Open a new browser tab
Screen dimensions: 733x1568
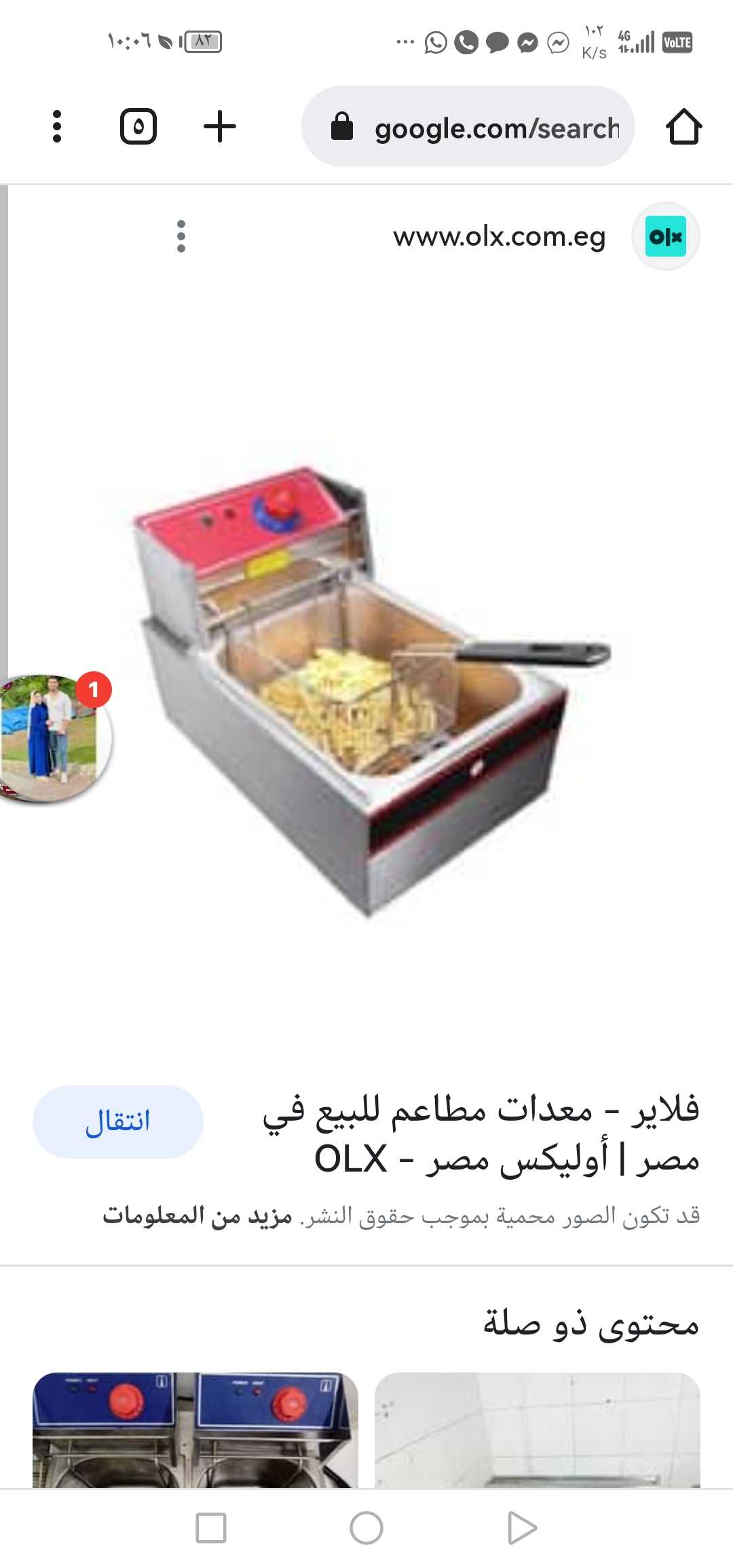pos(220,126)
